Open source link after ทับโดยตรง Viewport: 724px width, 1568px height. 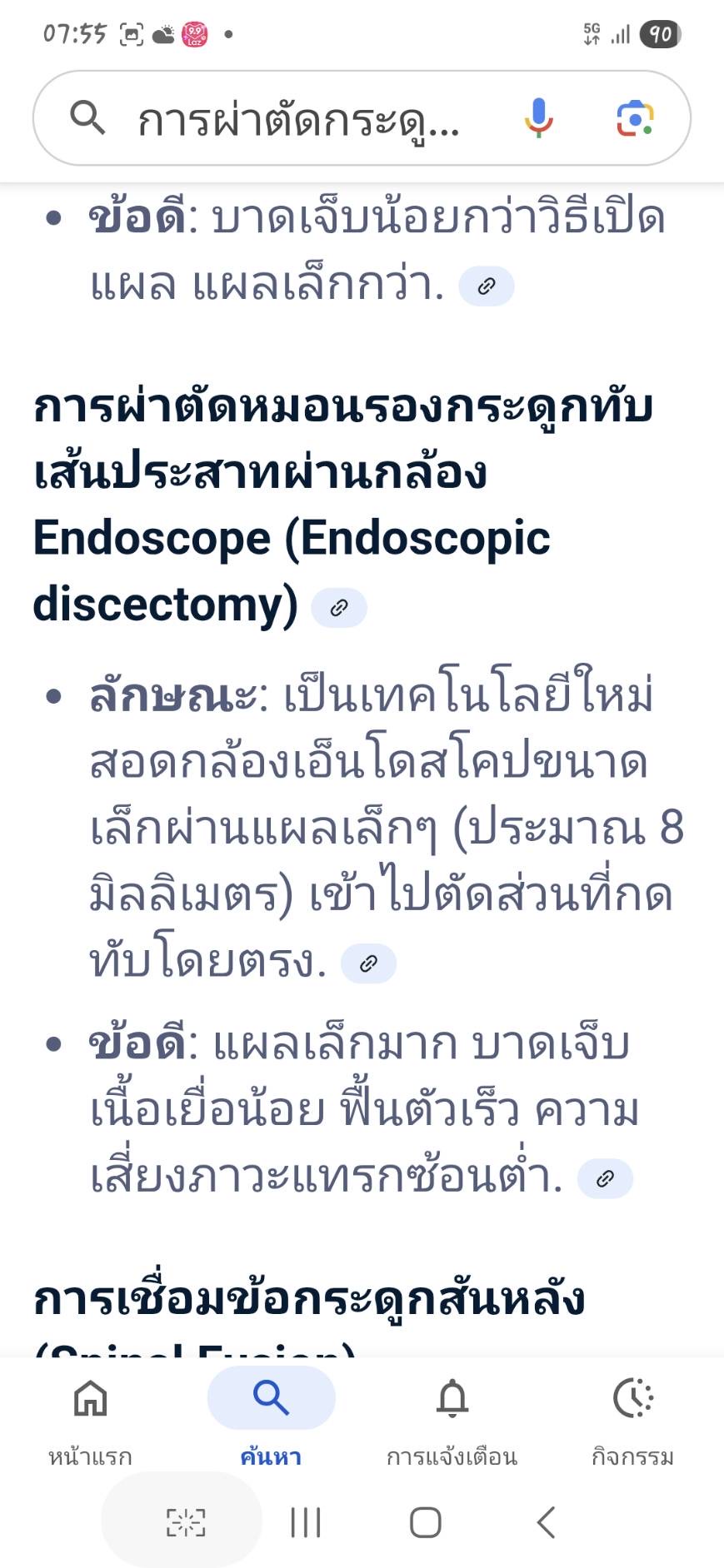coord(368,963)
